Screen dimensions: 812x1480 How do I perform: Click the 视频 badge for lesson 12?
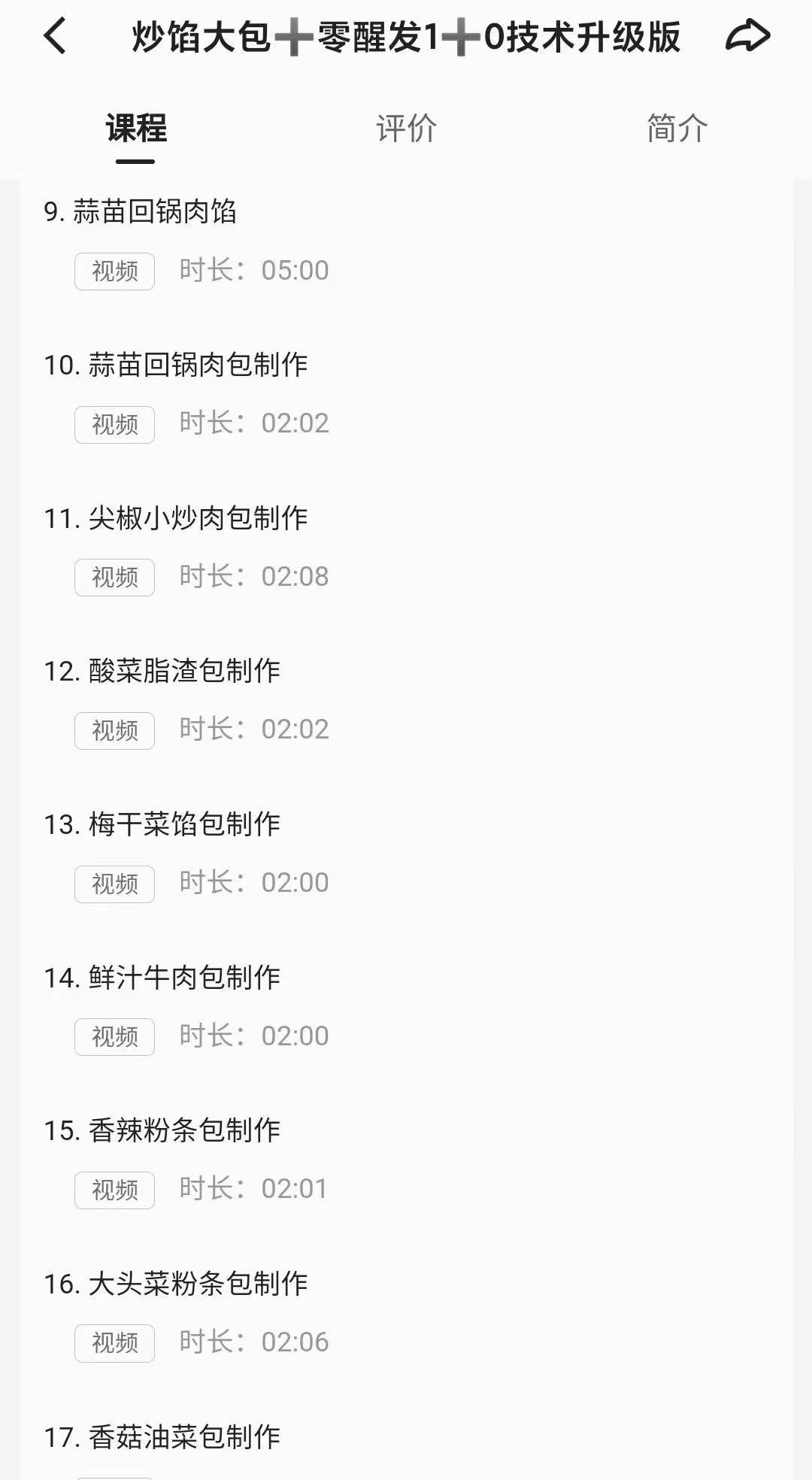tap(114, 730)
